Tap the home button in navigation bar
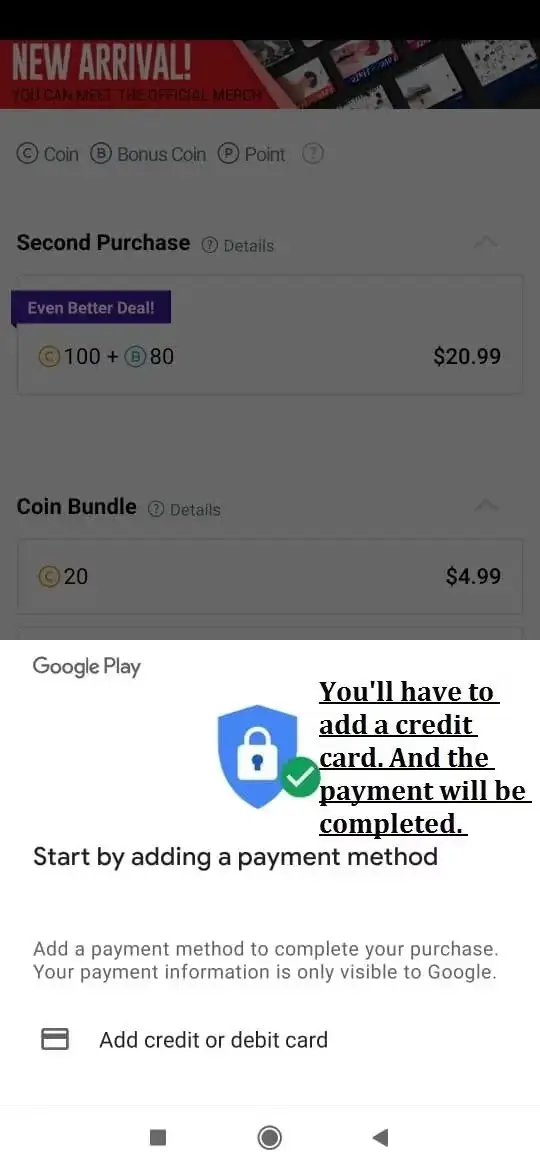Viewport: 540px width, 1170px height. 269,1137
